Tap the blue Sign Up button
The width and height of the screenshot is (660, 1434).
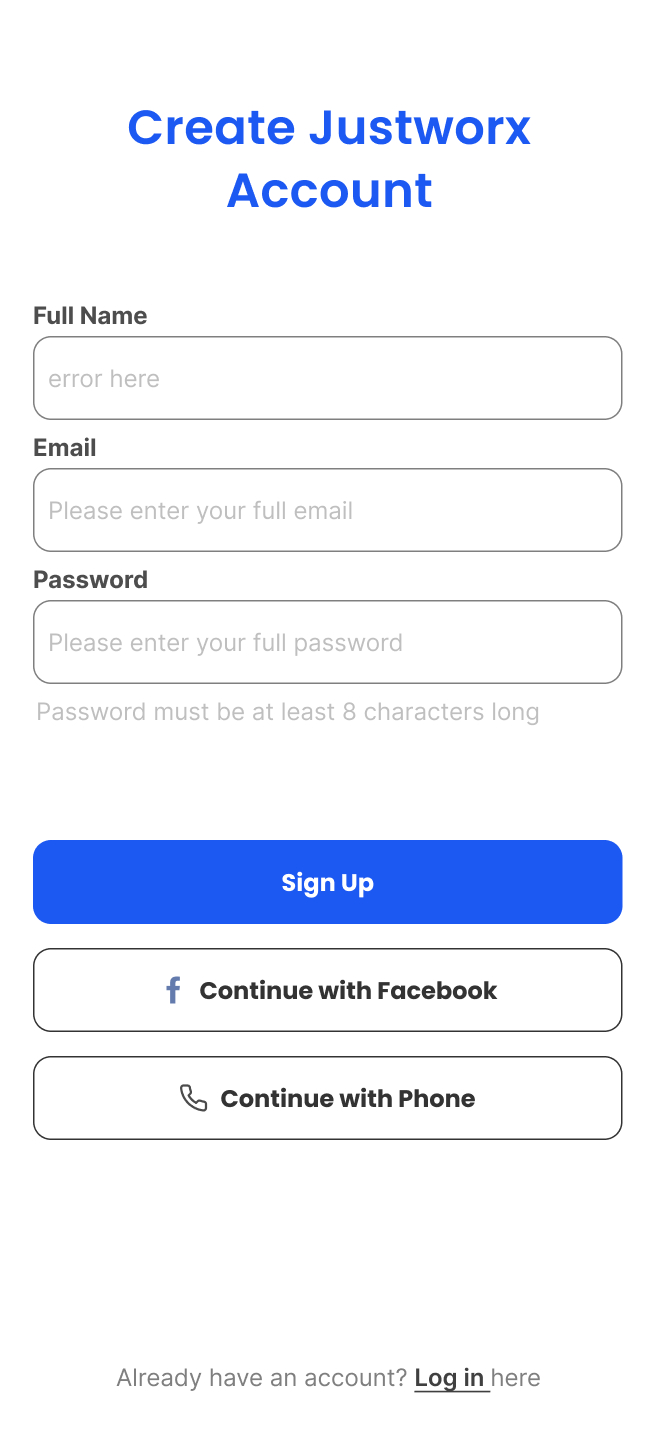[327, 882]
